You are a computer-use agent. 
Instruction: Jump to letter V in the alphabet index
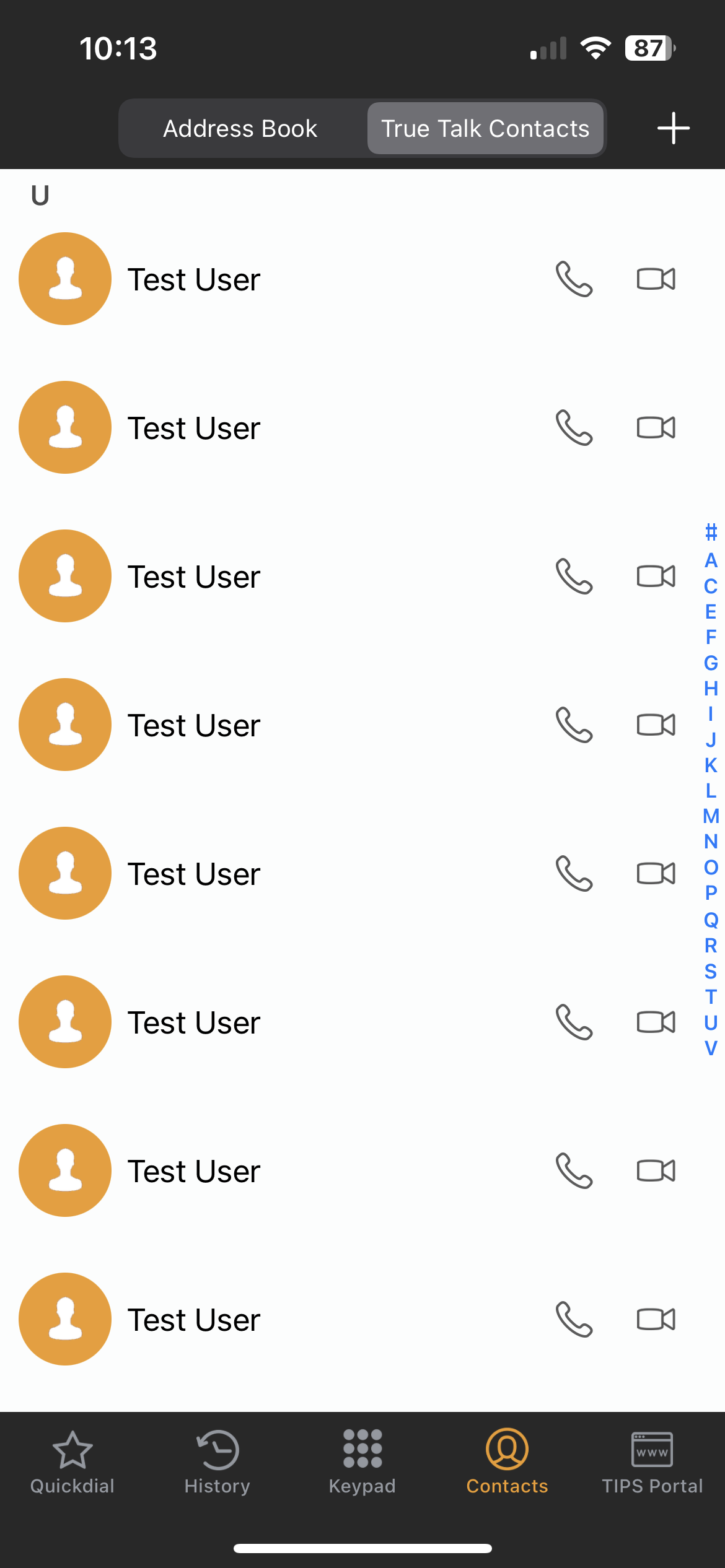tap(711, 1048)
